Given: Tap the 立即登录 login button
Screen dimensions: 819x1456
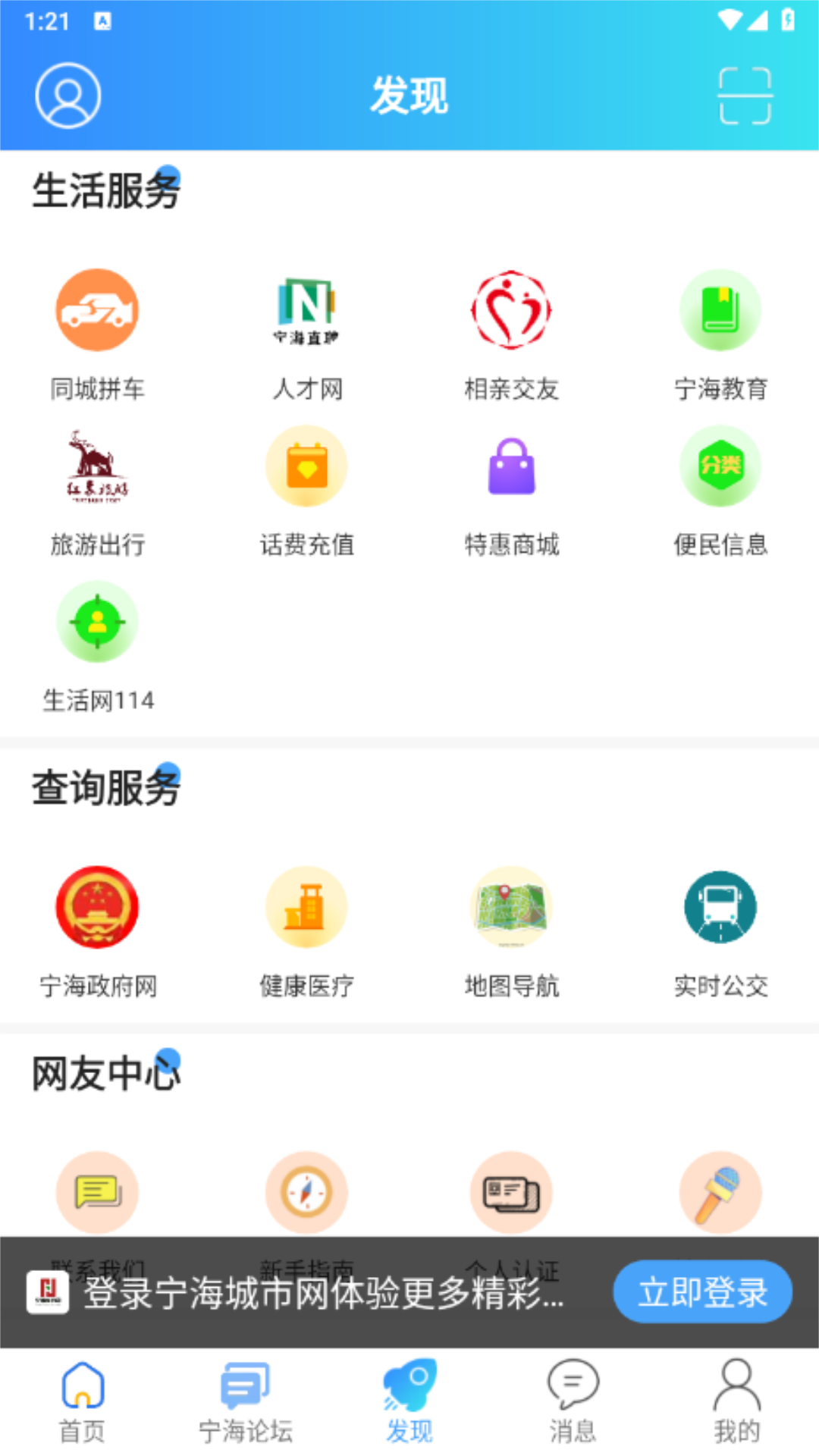Looking at the screenshot, I should [702, 1291].
